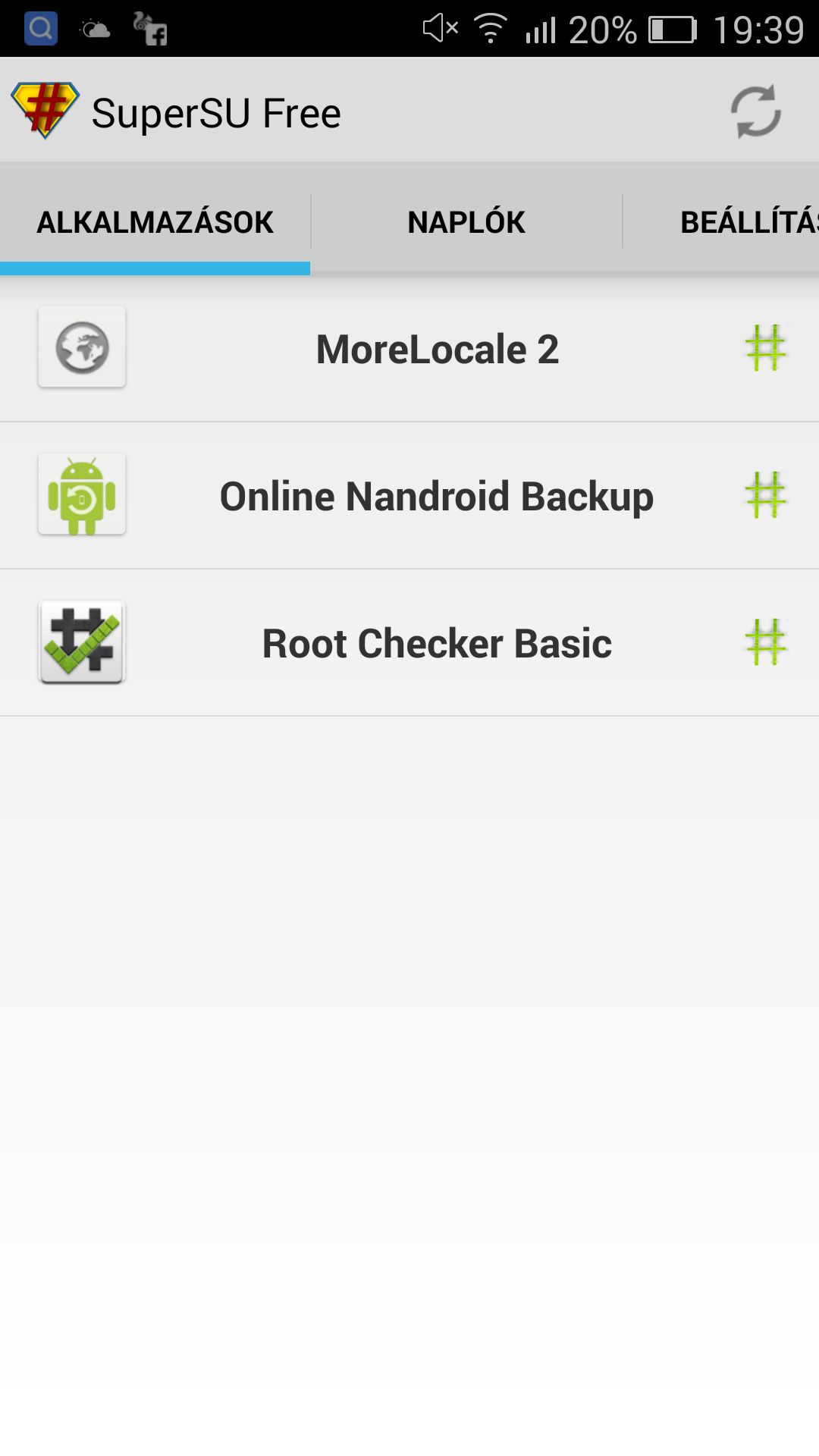The width and height of the screenshot is (819, 1456).
Task: Switch to the Naplók tab
Action: point(466,221)
